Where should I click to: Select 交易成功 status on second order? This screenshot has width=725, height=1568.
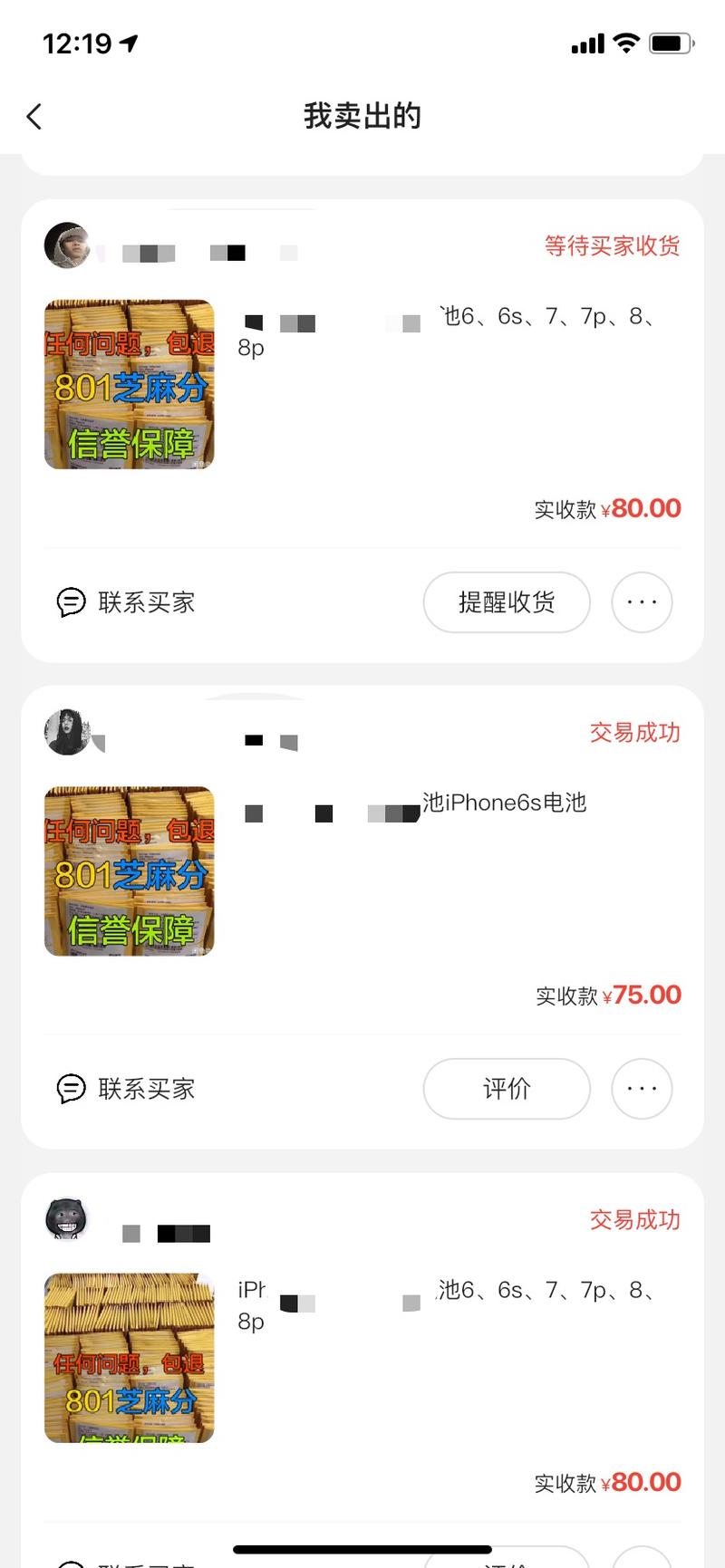pos(635,733)
